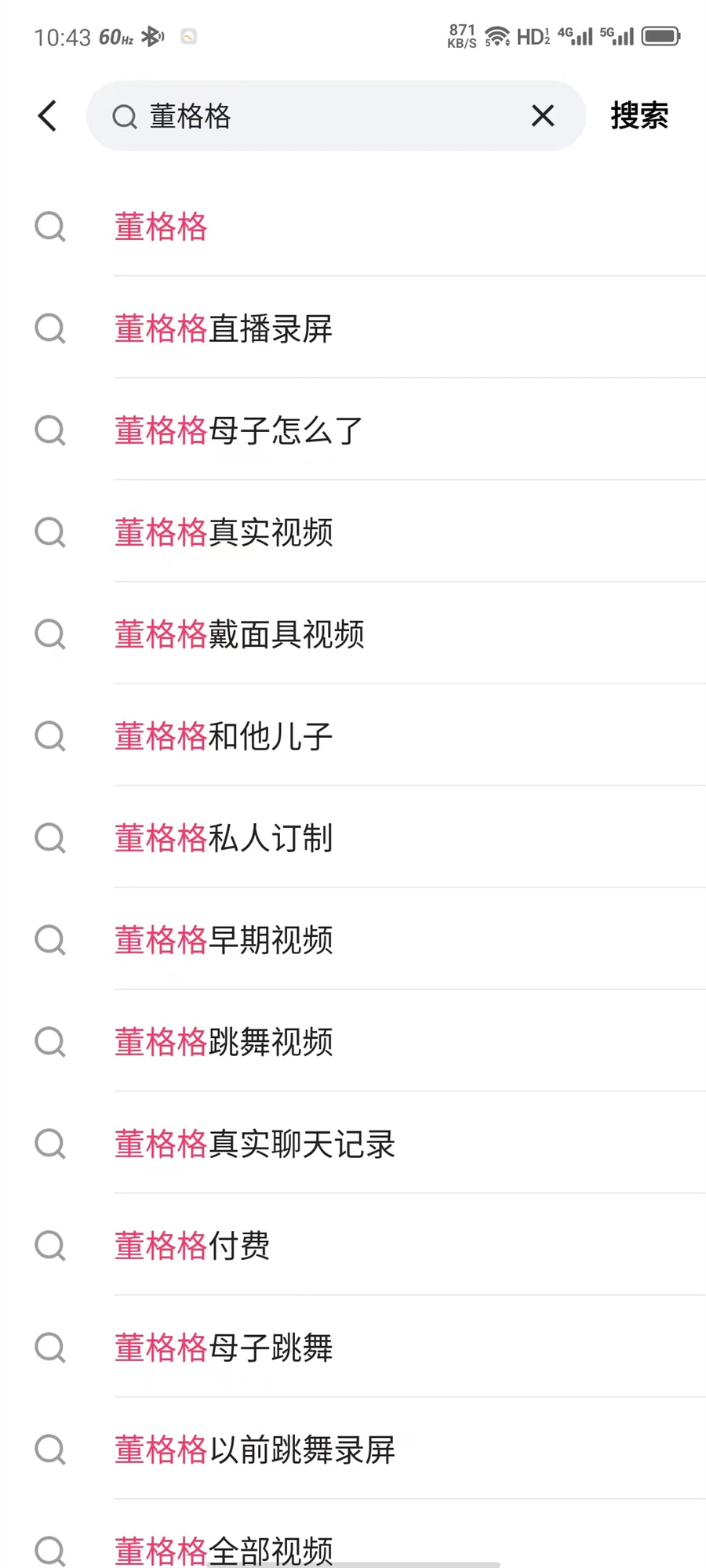This screenshot has width=706, height=1568.
Task: Select the 董格格 suggestion
Action: click(160, 227)
